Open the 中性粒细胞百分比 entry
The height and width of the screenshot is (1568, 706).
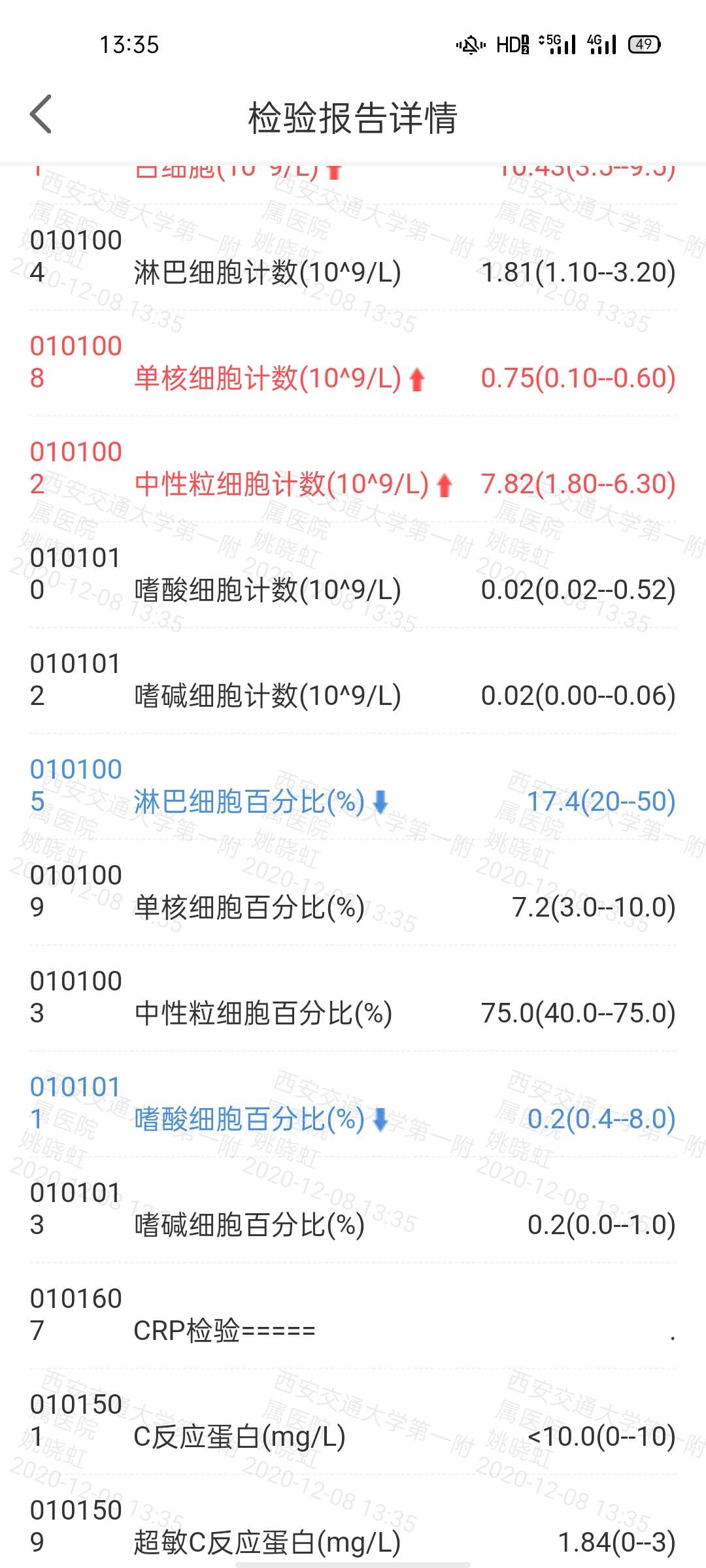(x=353, y=1011)
